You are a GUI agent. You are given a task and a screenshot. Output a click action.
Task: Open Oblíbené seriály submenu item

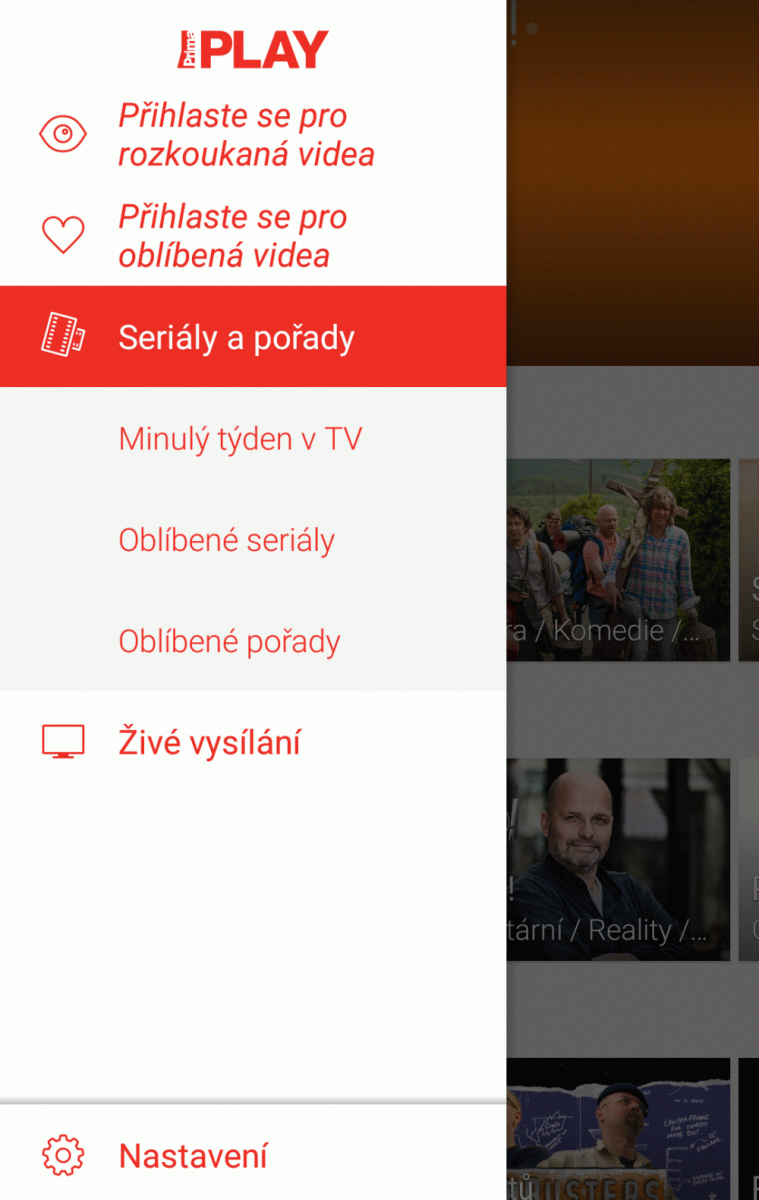tap(226, 540)
